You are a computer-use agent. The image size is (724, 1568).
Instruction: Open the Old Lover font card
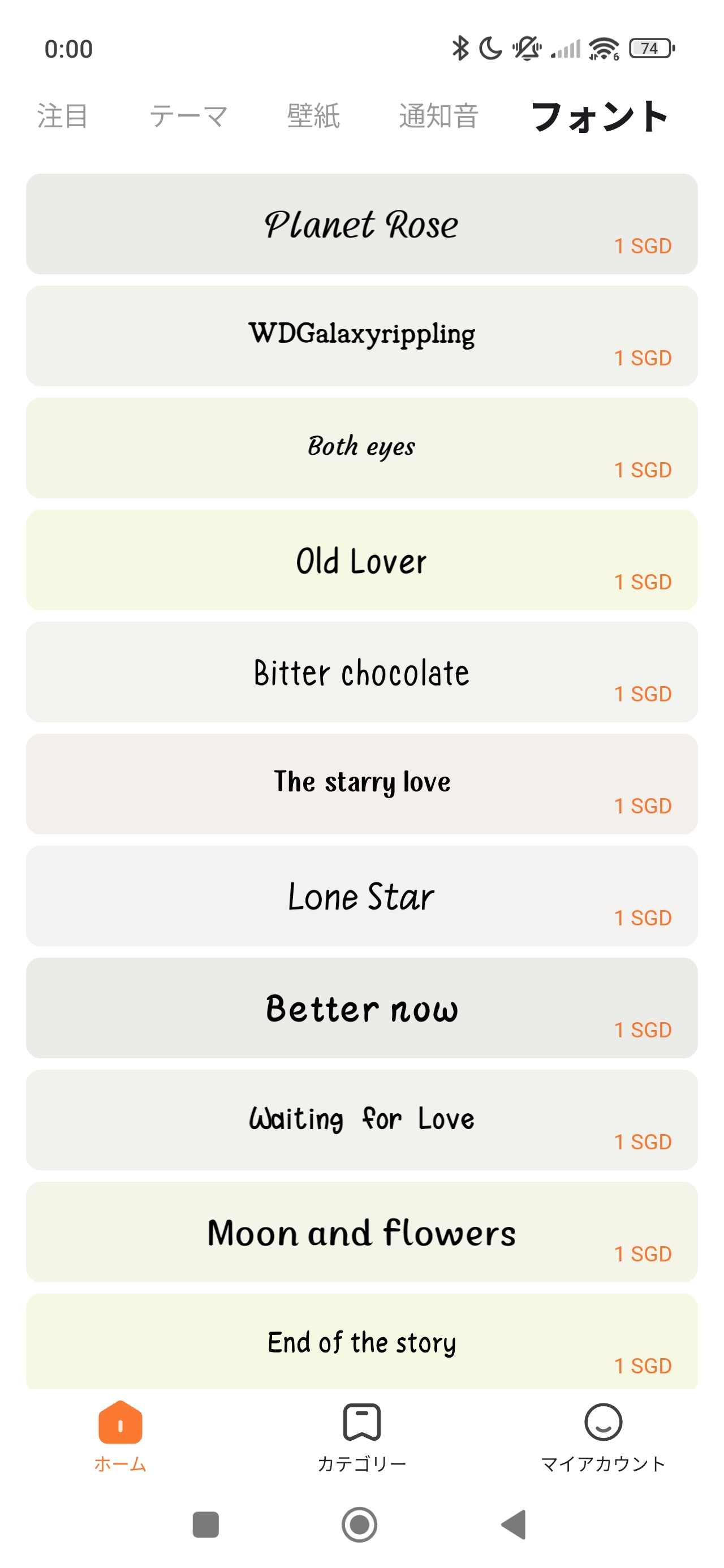pyautogui.click(x=361, y=560)
